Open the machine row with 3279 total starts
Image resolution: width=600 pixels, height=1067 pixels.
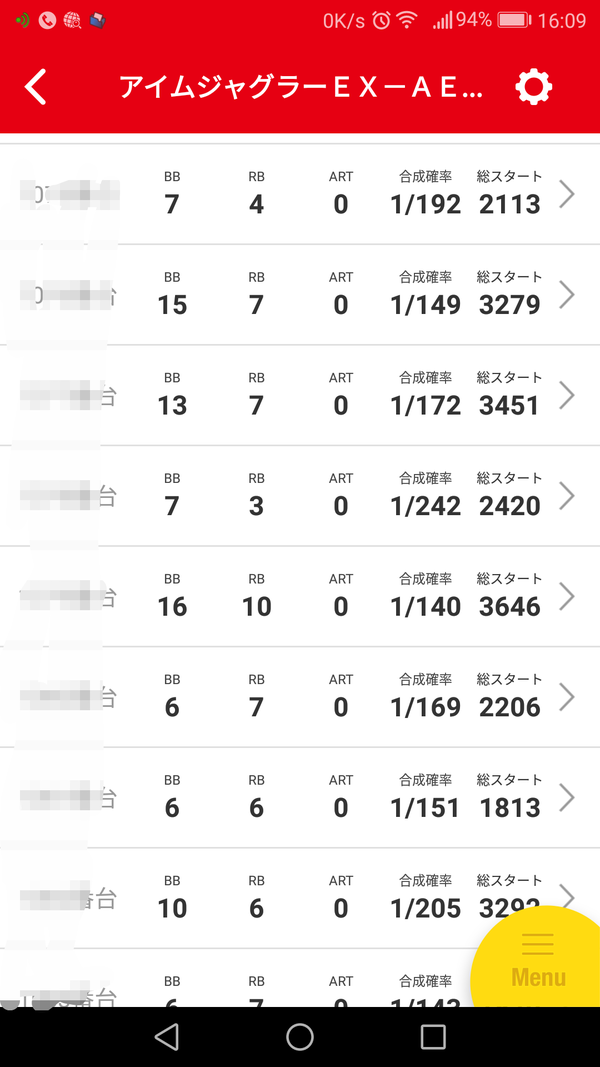click(x=300, y=295)
